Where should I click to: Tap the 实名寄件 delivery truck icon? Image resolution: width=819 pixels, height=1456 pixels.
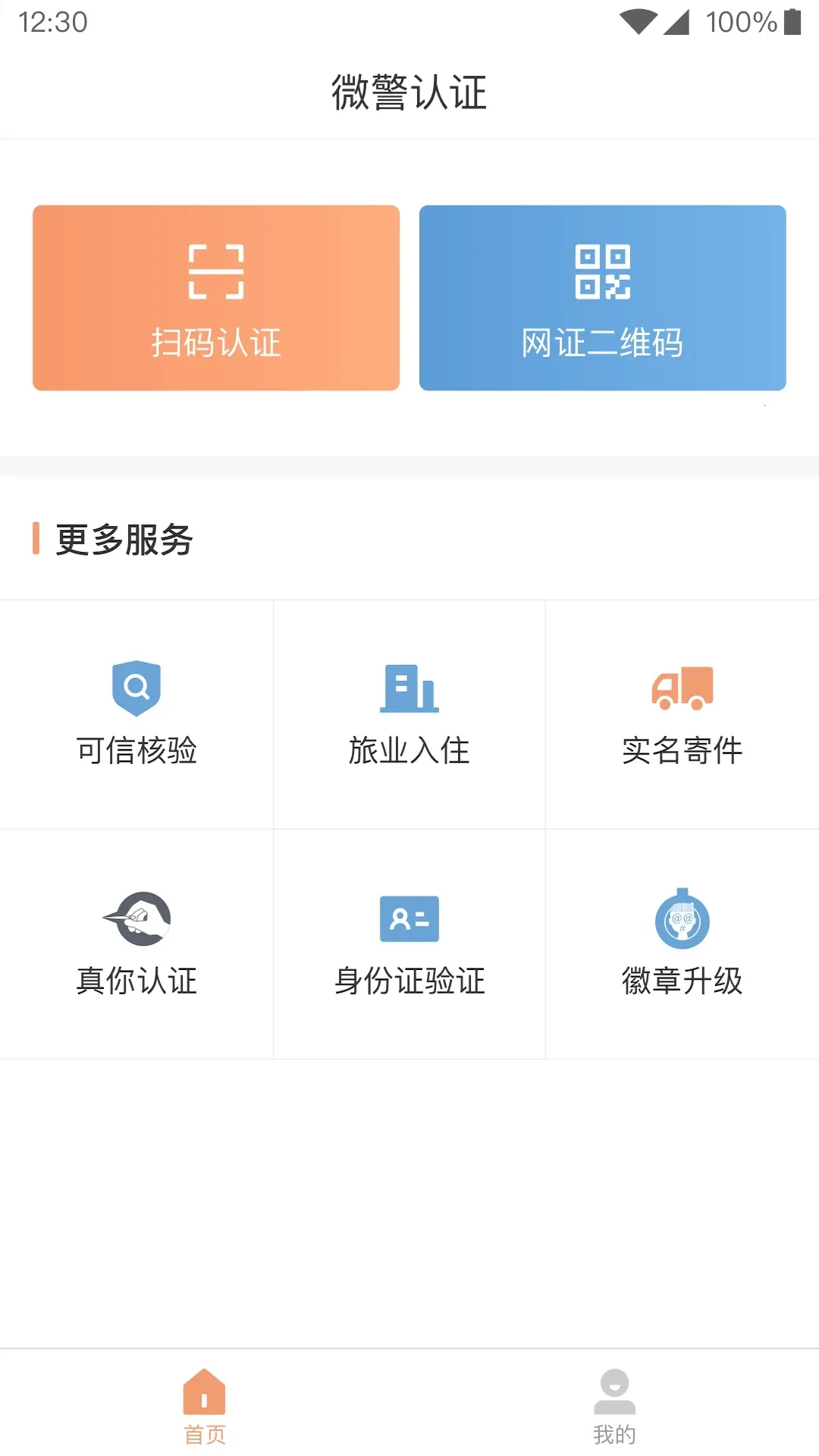(x=682, y=690)
